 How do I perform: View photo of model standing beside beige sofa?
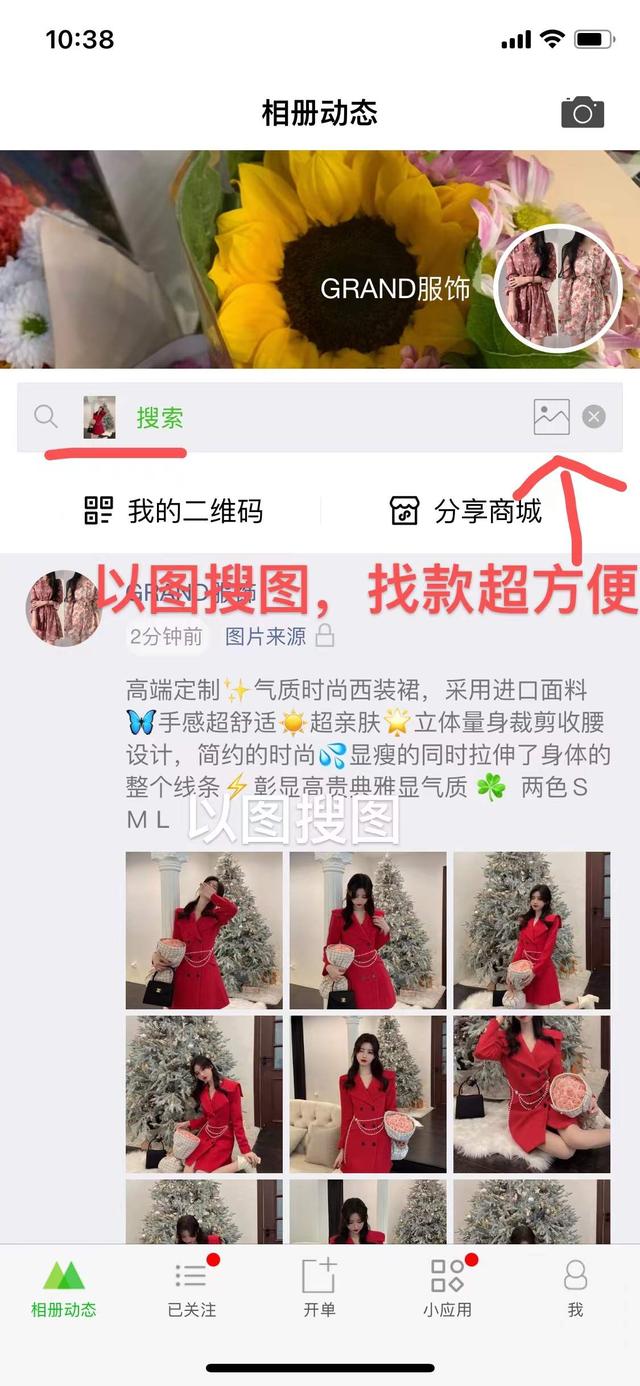(368, 1094)
